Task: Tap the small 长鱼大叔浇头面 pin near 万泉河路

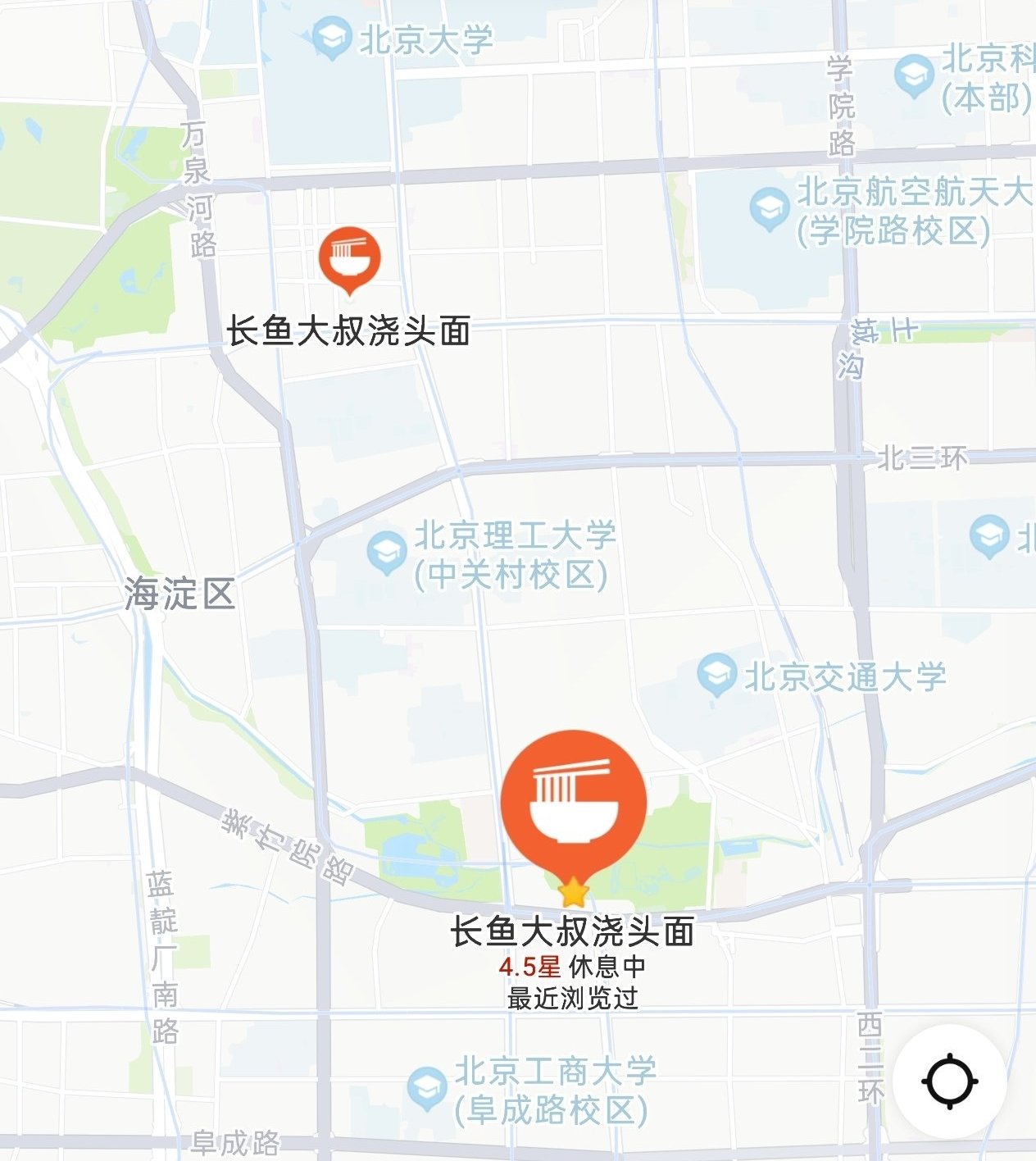Action: point(350,257)
